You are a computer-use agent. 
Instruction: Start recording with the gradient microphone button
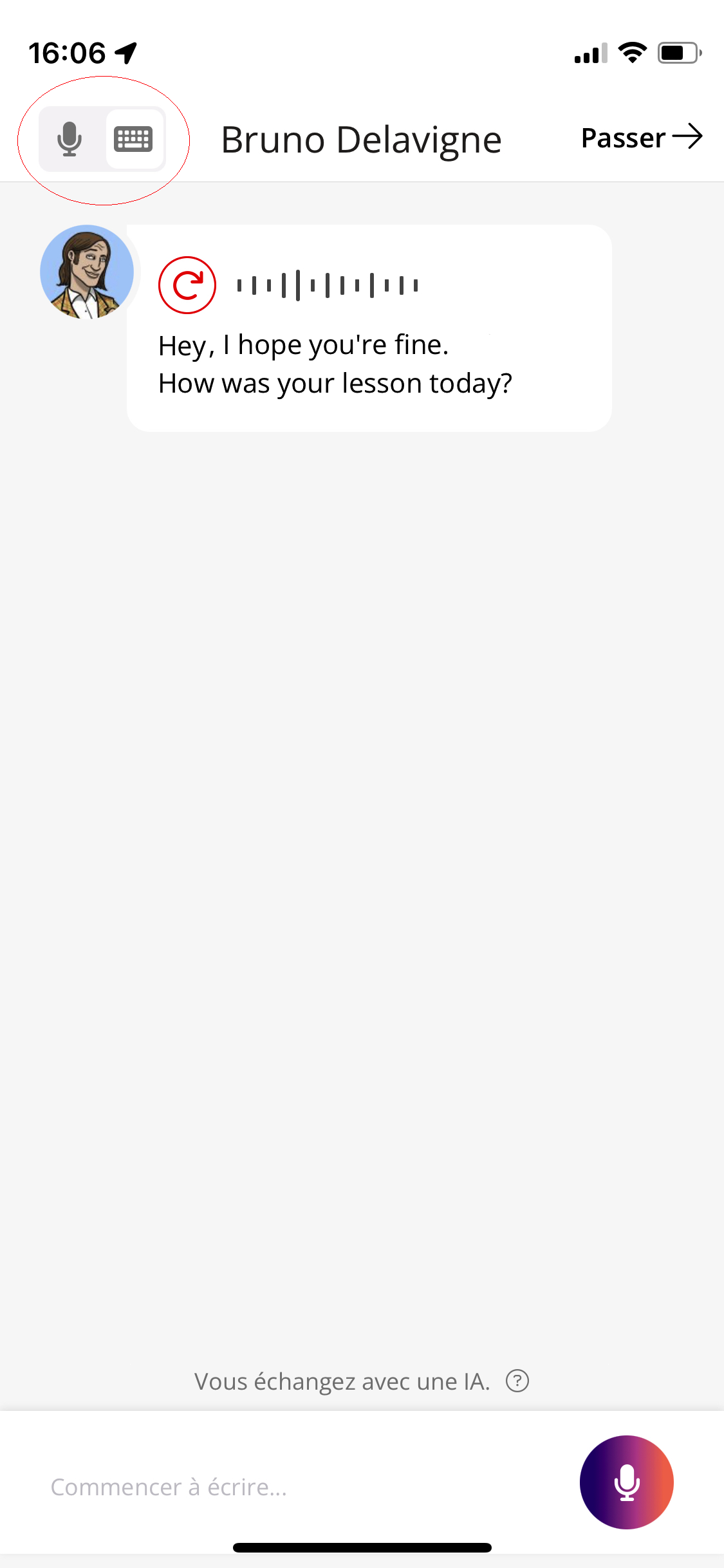tap(626, 1482)
